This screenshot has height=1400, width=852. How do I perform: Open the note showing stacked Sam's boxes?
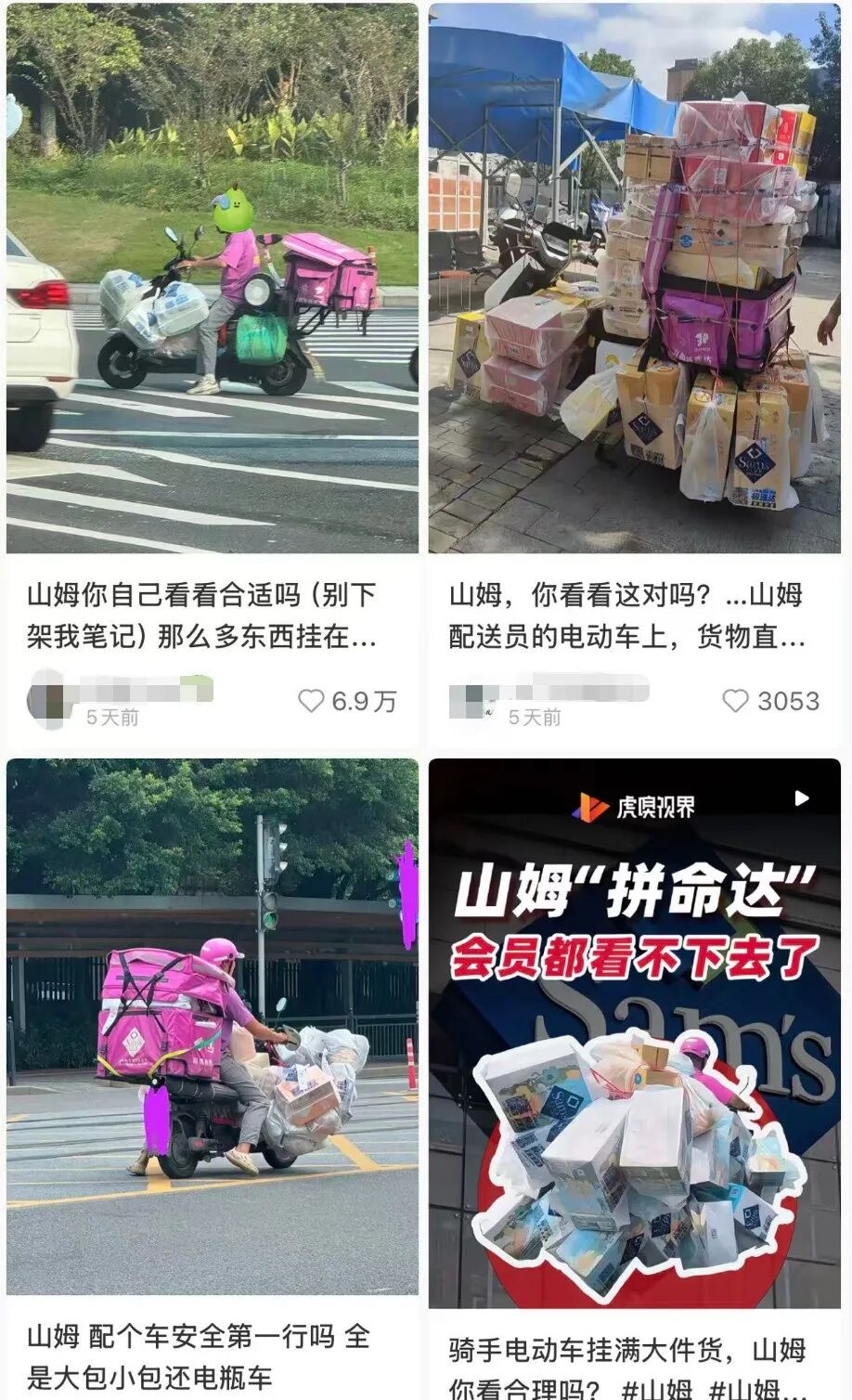pyautogui.click(x=634, y=279)
